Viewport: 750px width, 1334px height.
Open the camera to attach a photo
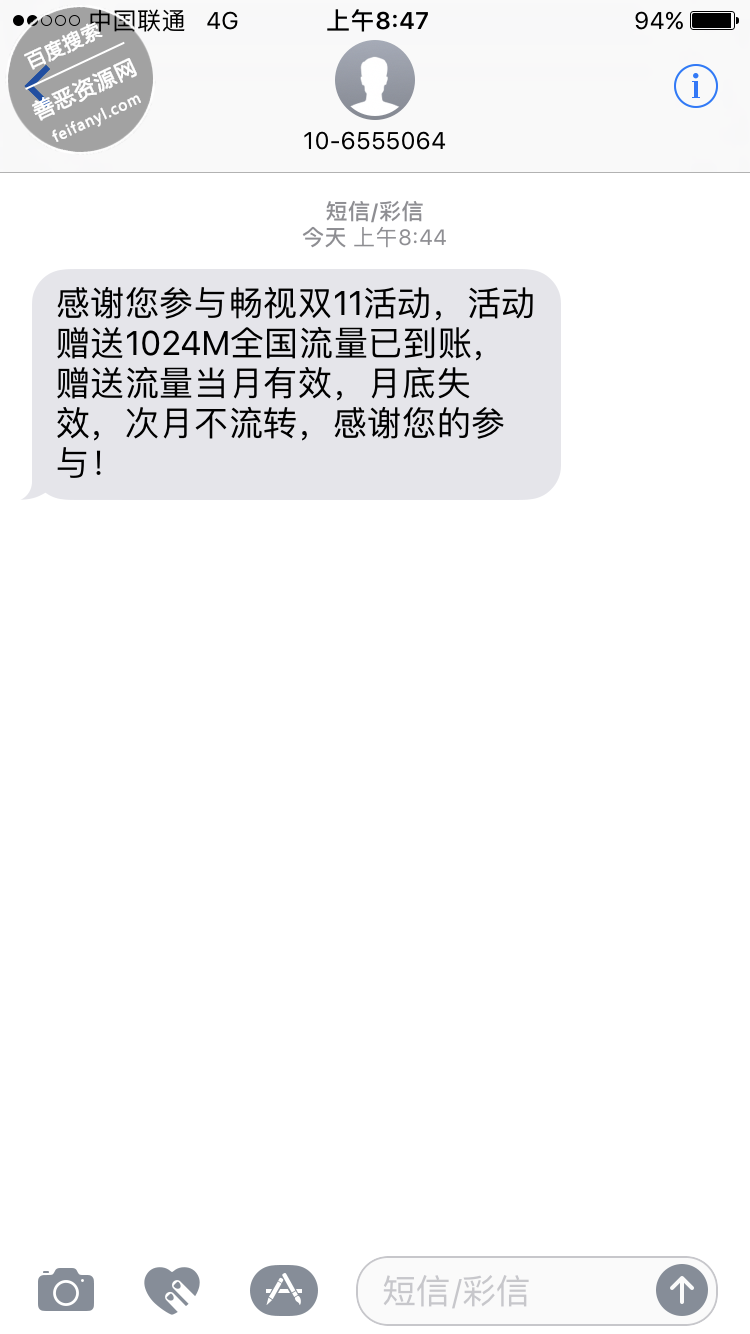click(66, 1290)
